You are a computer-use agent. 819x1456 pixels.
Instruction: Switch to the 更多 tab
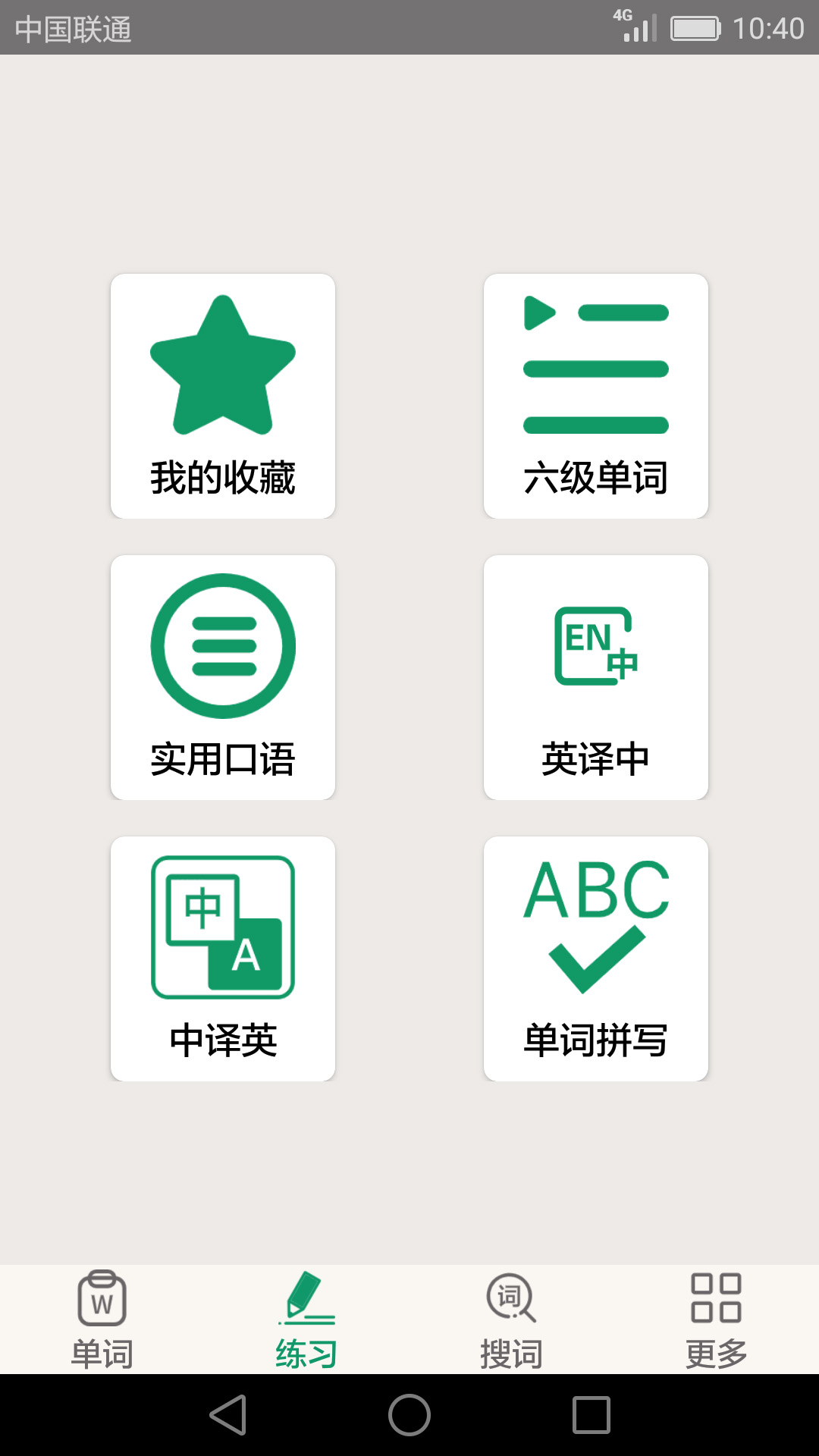tap(716, 1319)
